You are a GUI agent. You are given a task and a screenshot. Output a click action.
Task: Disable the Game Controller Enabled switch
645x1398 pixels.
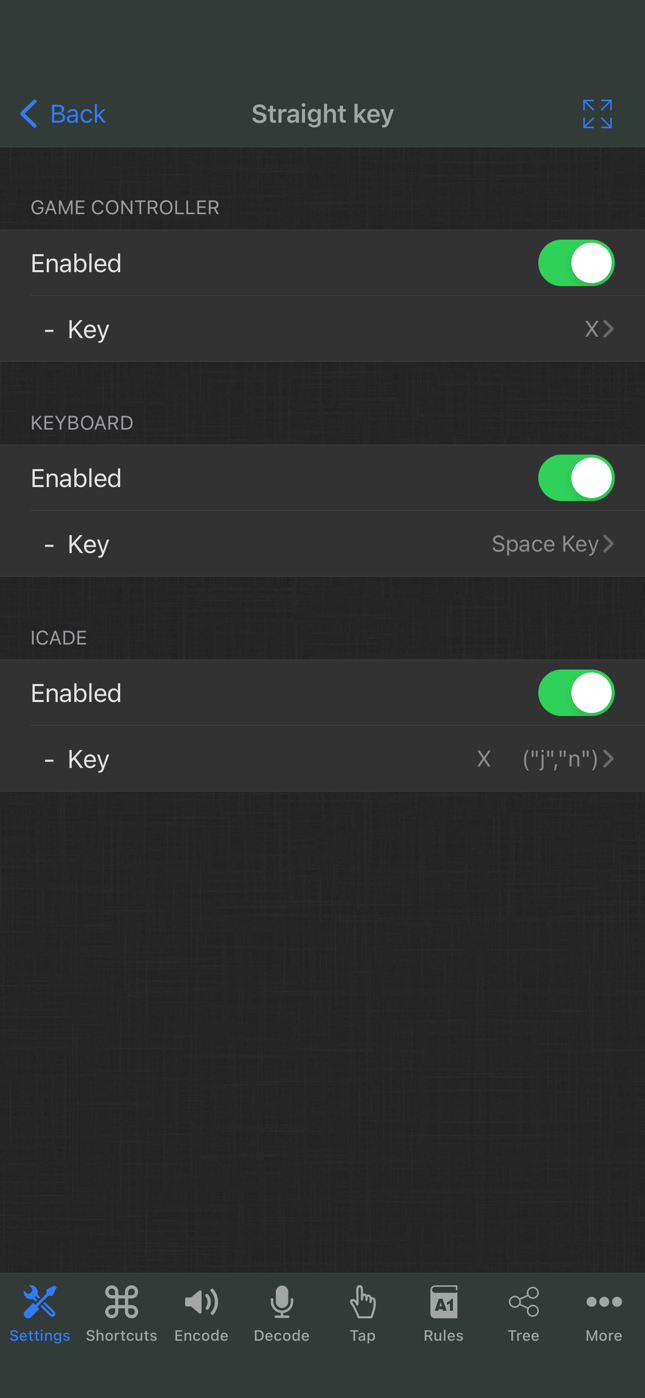[x=576, y=263]
